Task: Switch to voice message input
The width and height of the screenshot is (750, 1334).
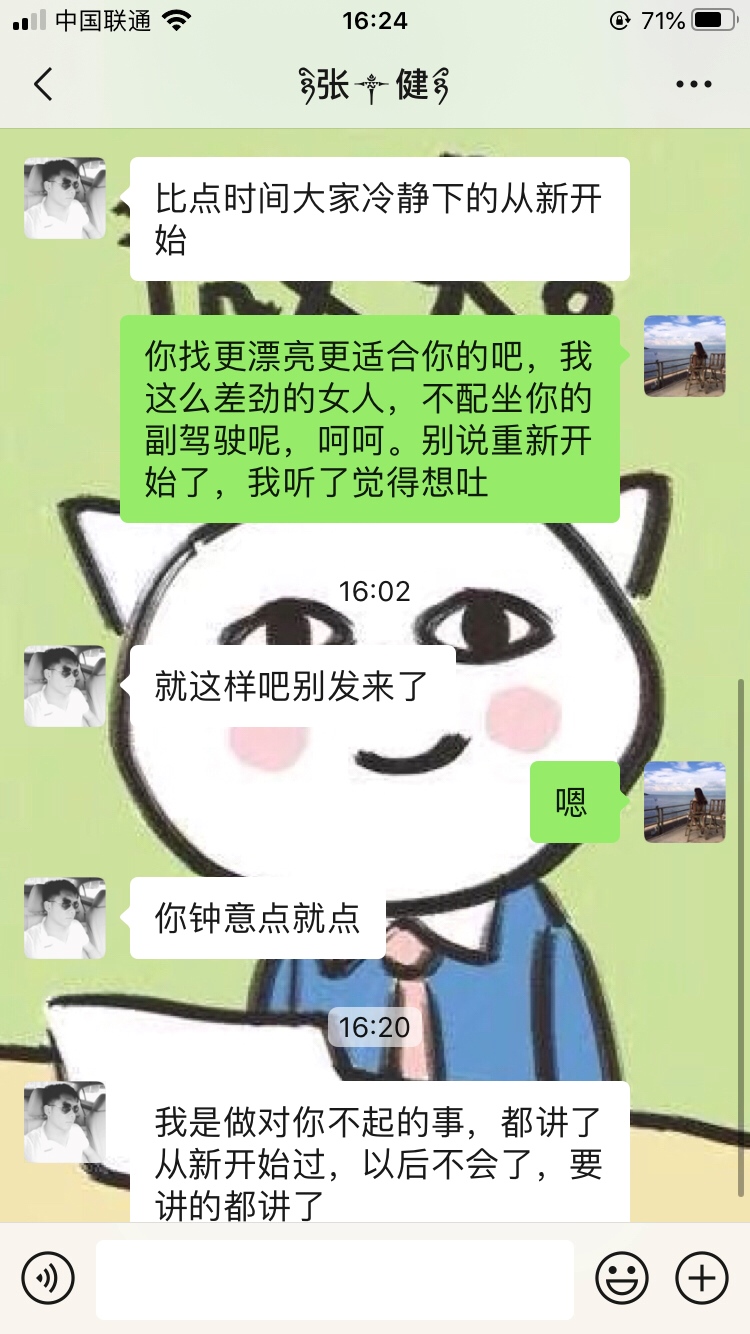Action: (48, 1277)
